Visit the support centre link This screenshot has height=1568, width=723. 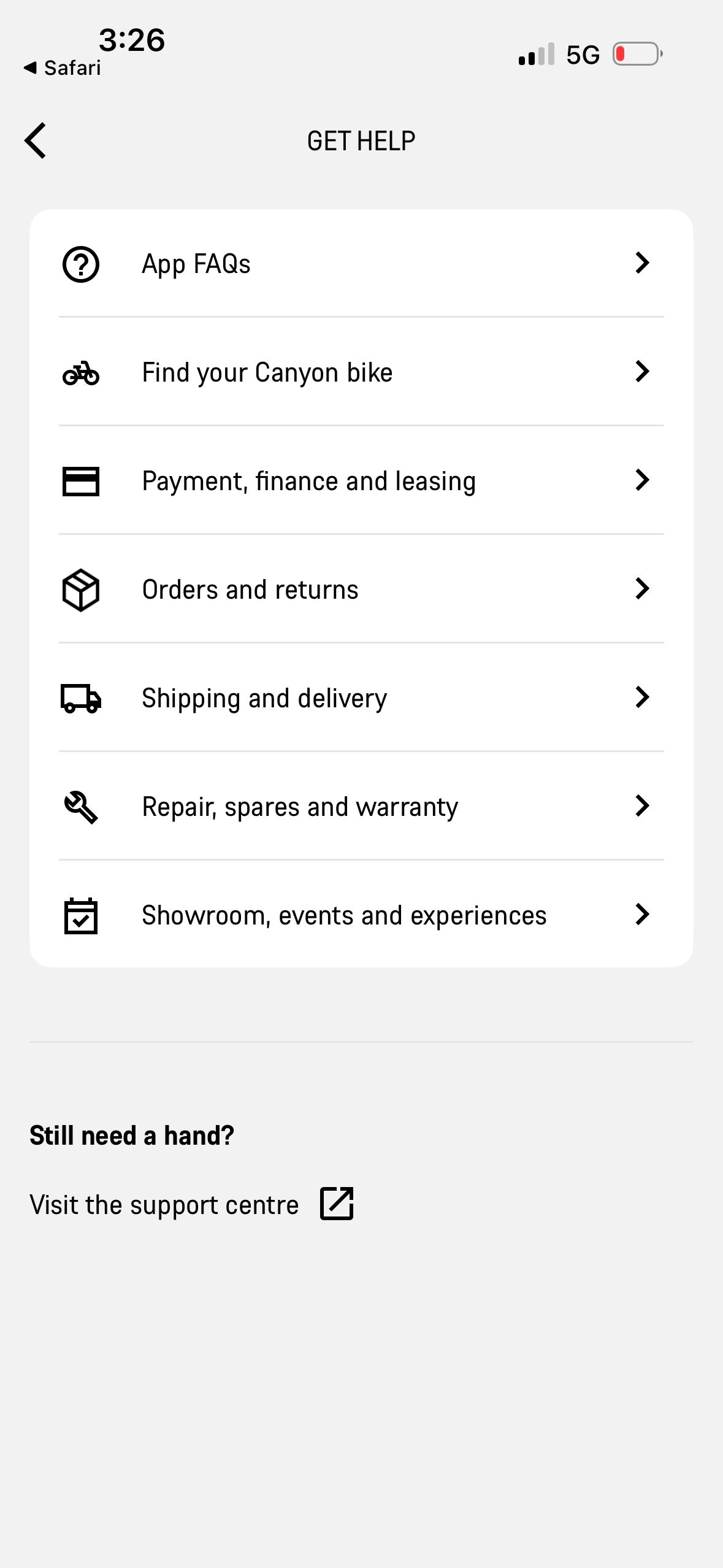click(x=191, y=1204)
